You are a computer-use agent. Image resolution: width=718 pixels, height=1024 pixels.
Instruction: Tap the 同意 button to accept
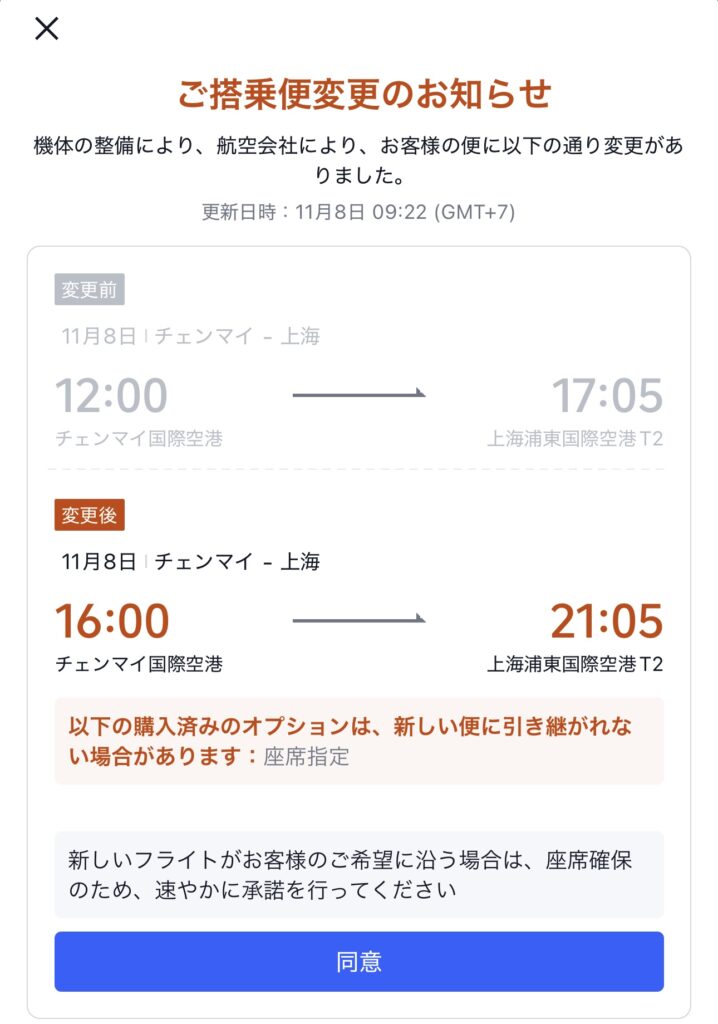(x=359, y=962)
